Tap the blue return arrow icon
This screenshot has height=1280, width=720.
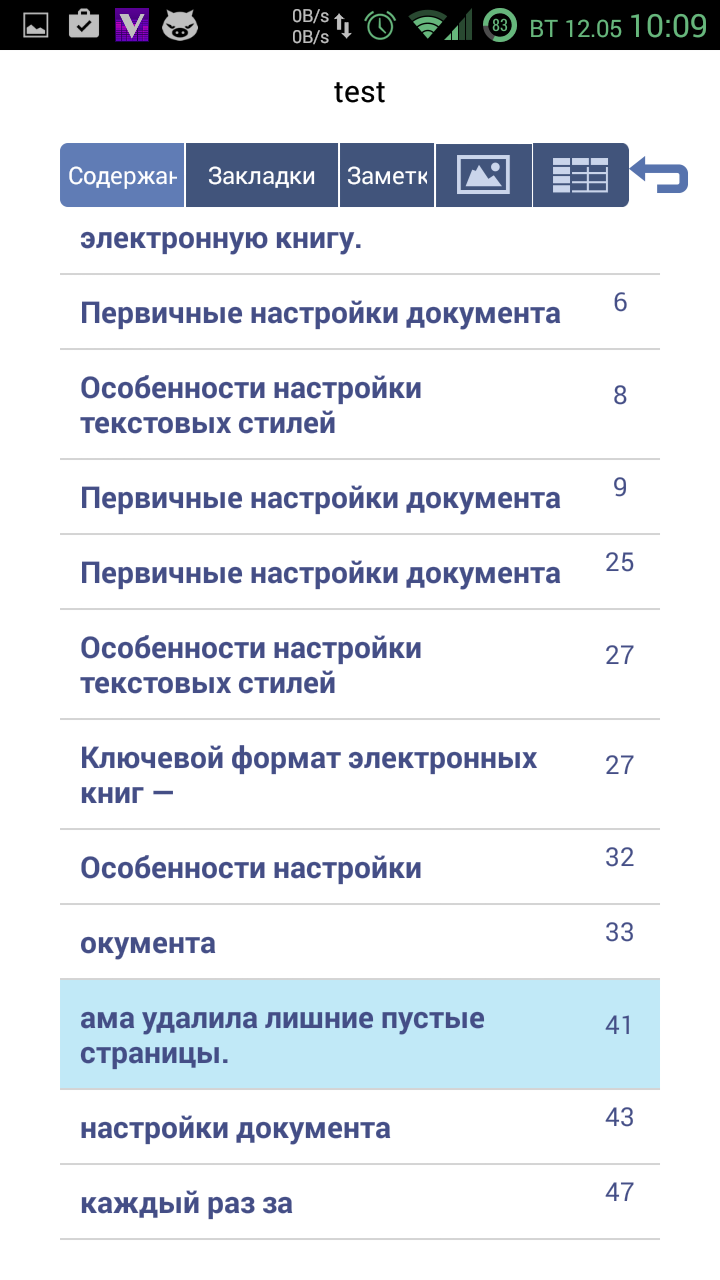pyautogui.click(x=660, y=176)
